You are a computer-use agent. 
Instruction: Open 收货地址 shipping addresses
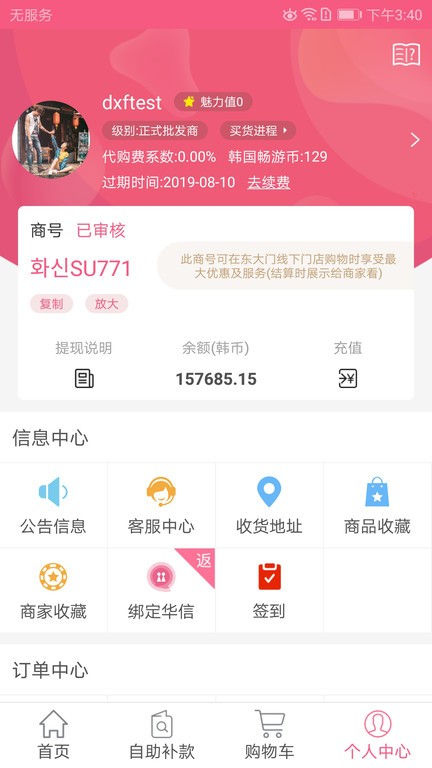[x=269, y=505]
